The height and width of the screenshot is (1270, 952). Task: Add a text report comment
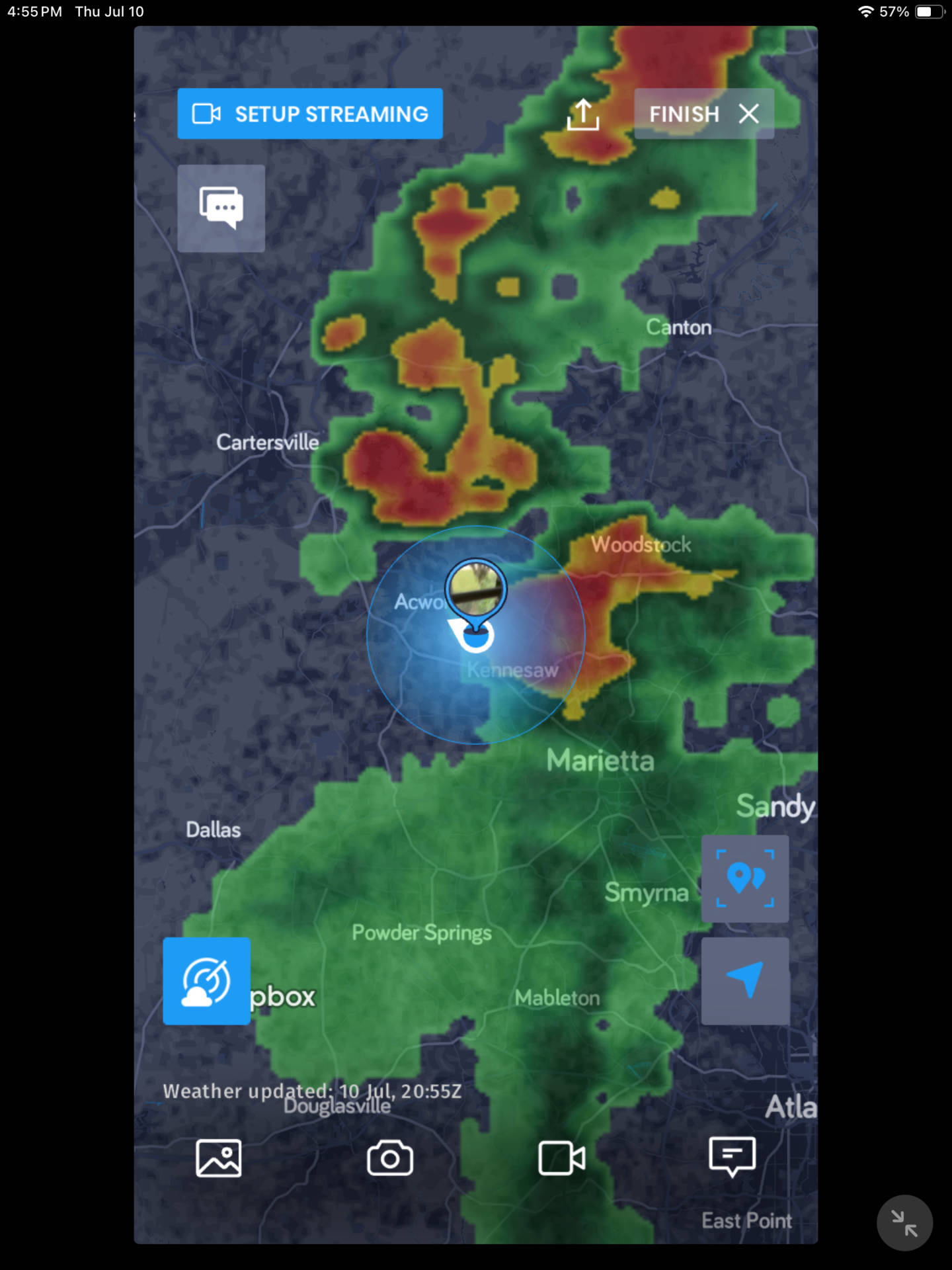(x=732, y=1157)
